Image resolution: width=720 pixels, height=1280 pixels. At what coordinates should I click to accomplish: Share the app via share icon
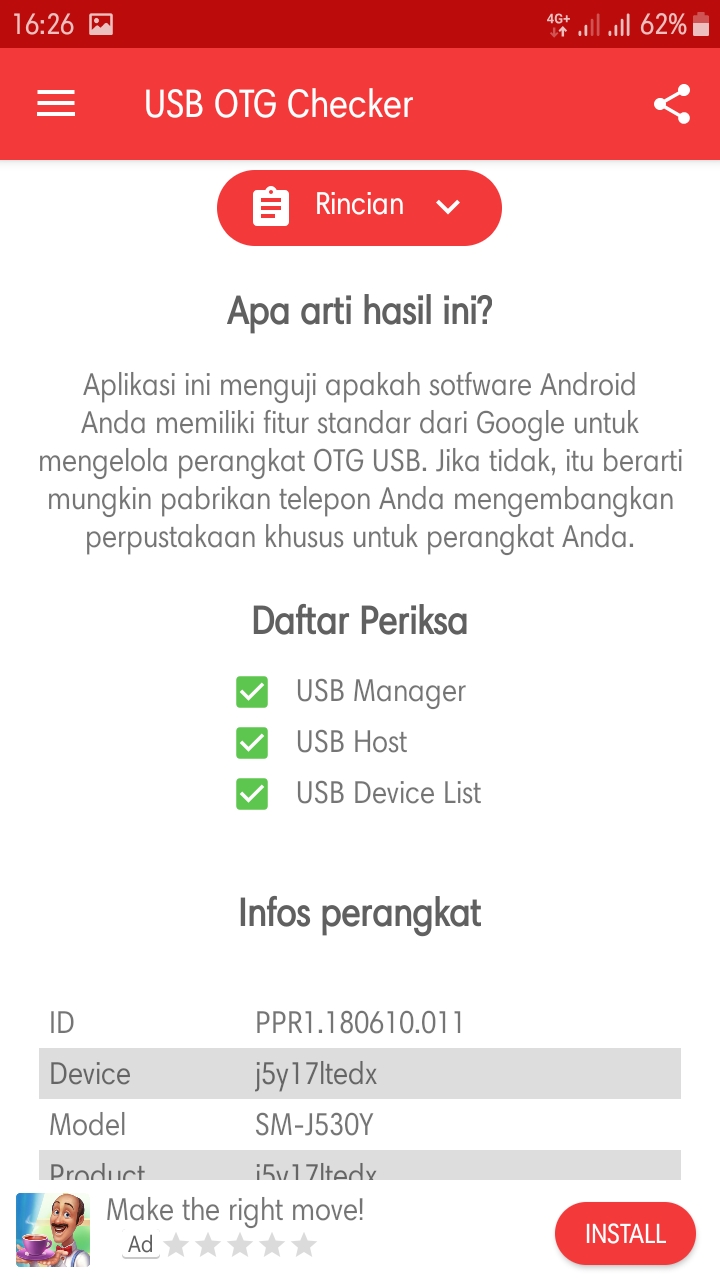click(x=672, y=104)
